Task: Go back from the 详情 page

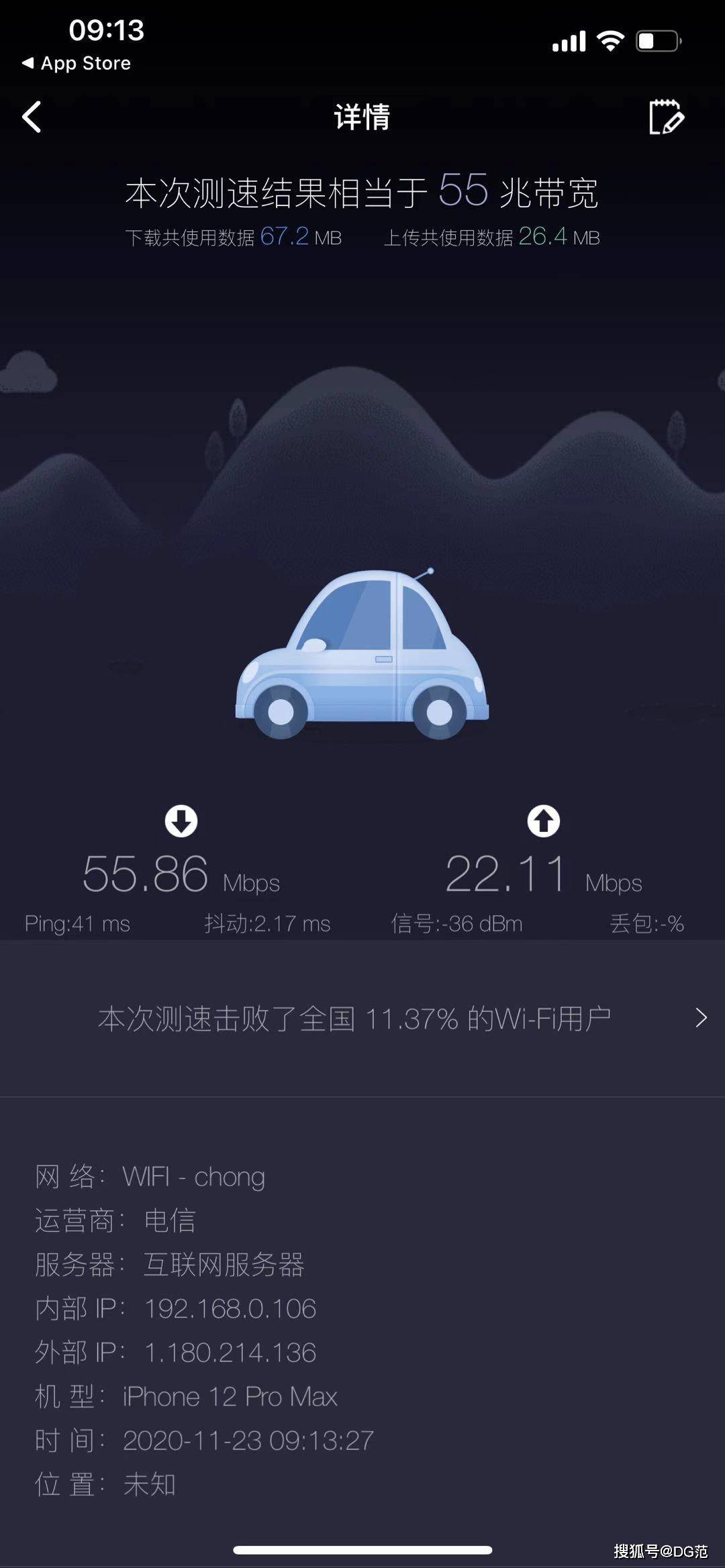Action: [32, 117]
